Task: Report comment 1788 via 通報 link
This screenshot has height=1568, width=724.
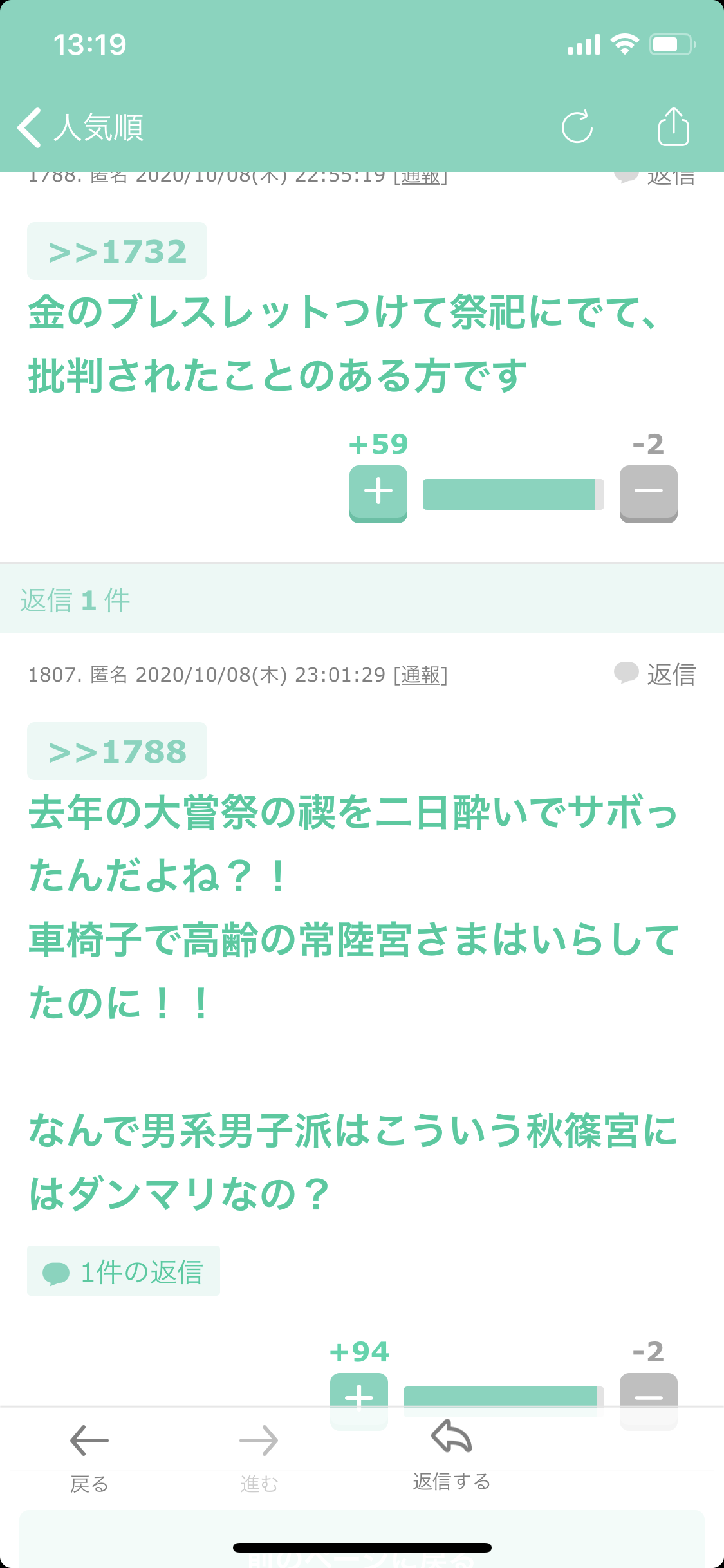Action: (x=421, y=176)
